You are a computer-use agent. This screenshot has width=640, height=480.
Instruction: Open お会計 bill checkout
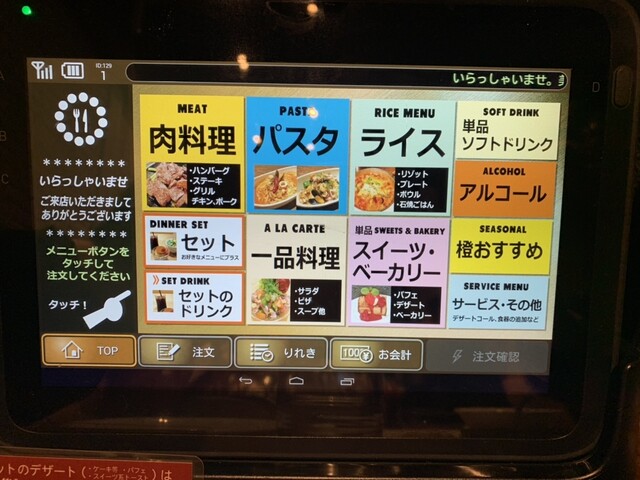tap(376, 354)
